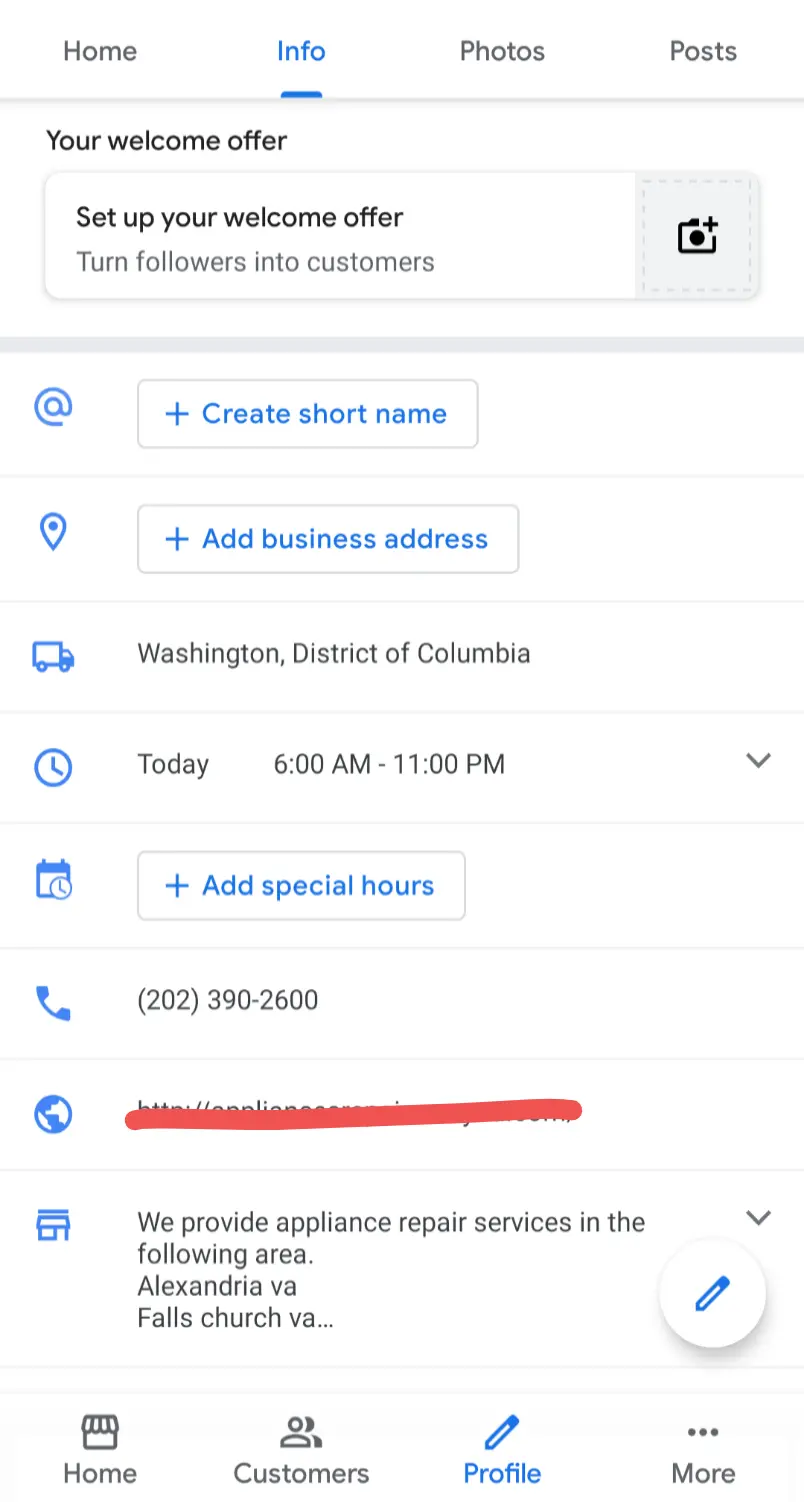
Task: Tap Add special hours button
Action: click(x=300, y=885)
